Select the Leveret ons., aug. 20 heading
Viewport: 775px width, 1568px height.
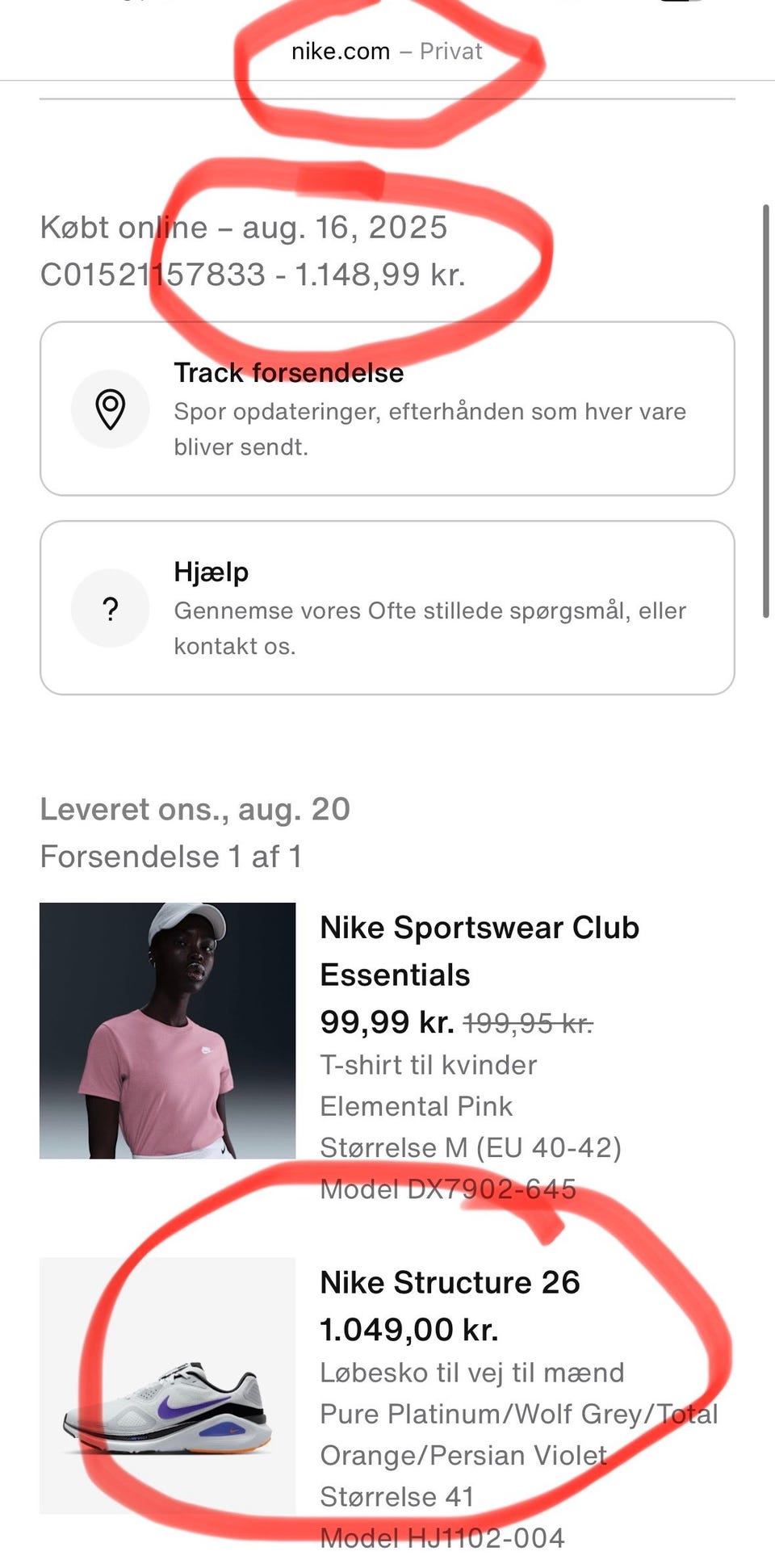pos(195,809)
